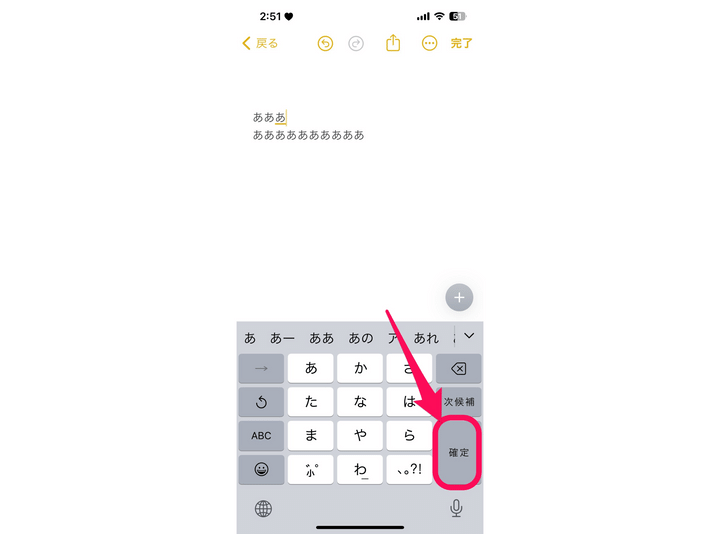Choose the ああ candidate
720x534 pixels.
tap(321, 337)
